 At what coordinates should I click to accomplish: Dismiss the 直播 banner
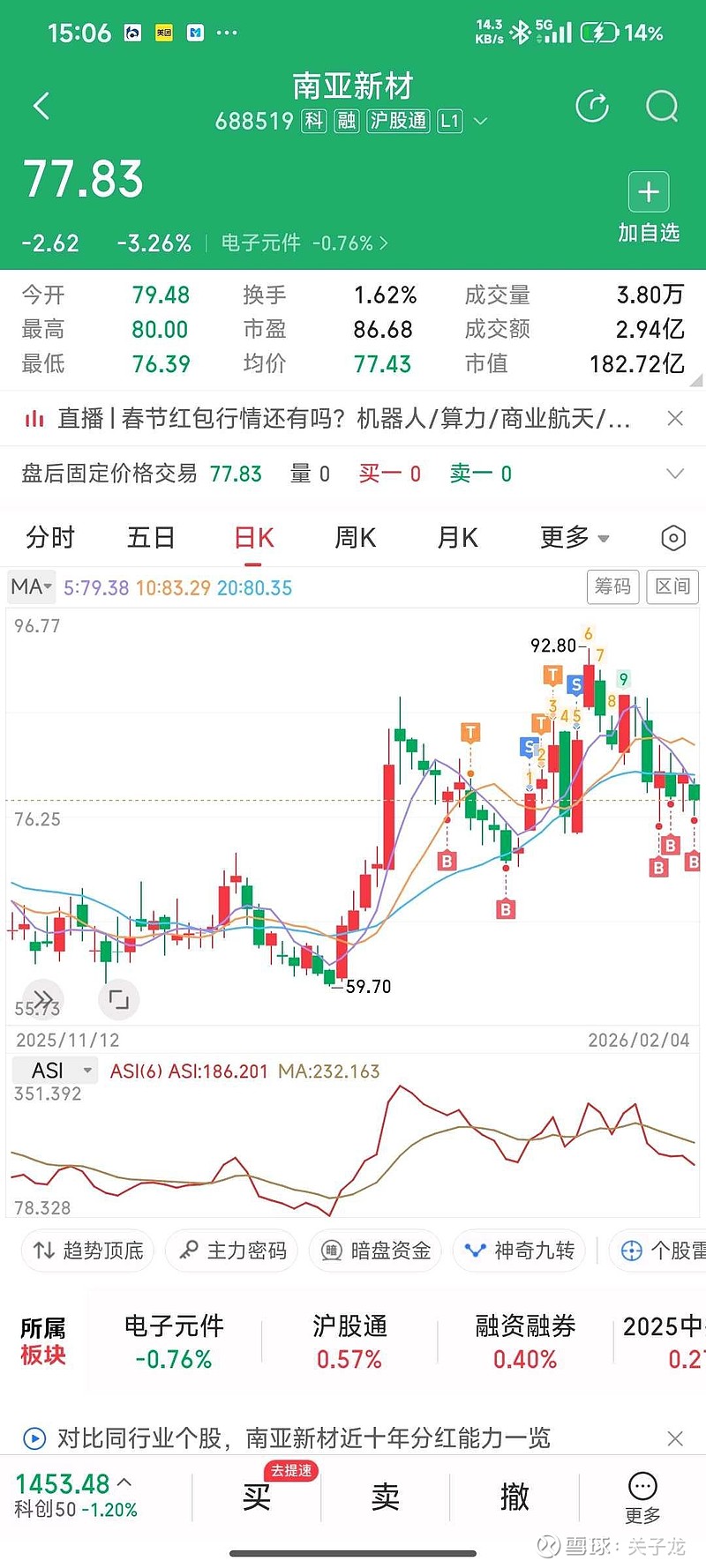(x=675, y=418)
